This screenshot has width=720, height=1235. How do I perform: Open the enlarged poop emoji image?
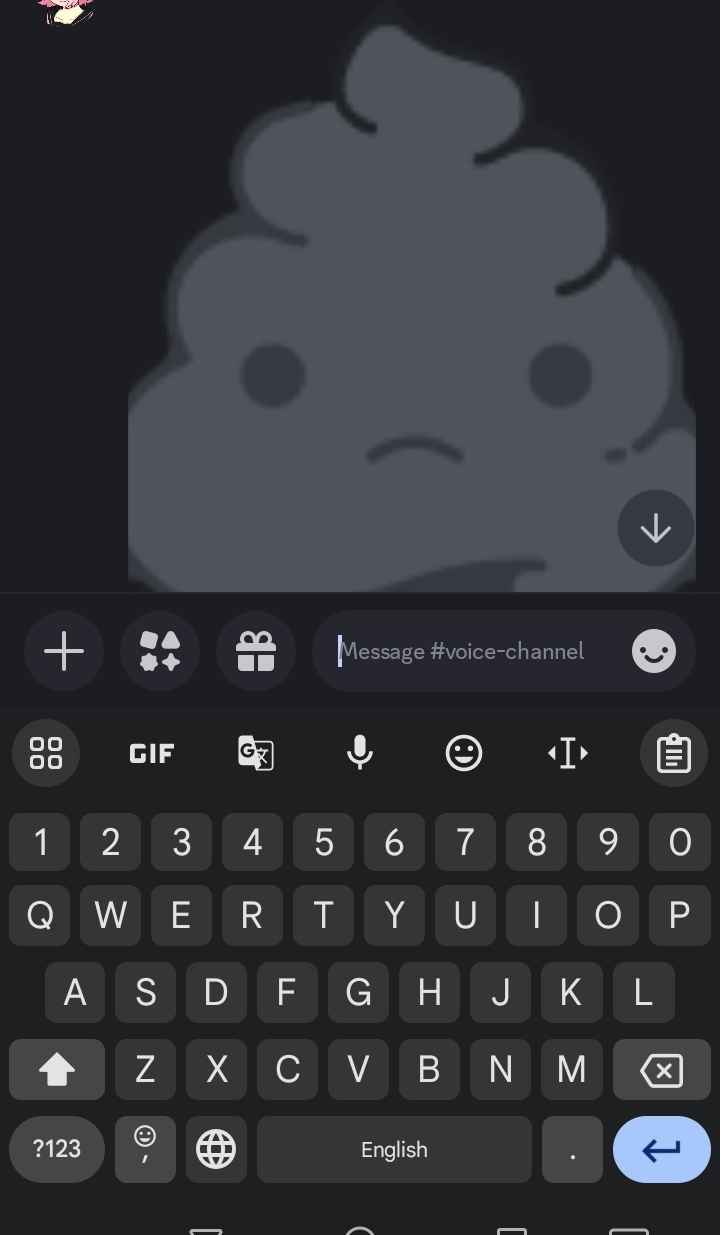(x=412, y=300)
